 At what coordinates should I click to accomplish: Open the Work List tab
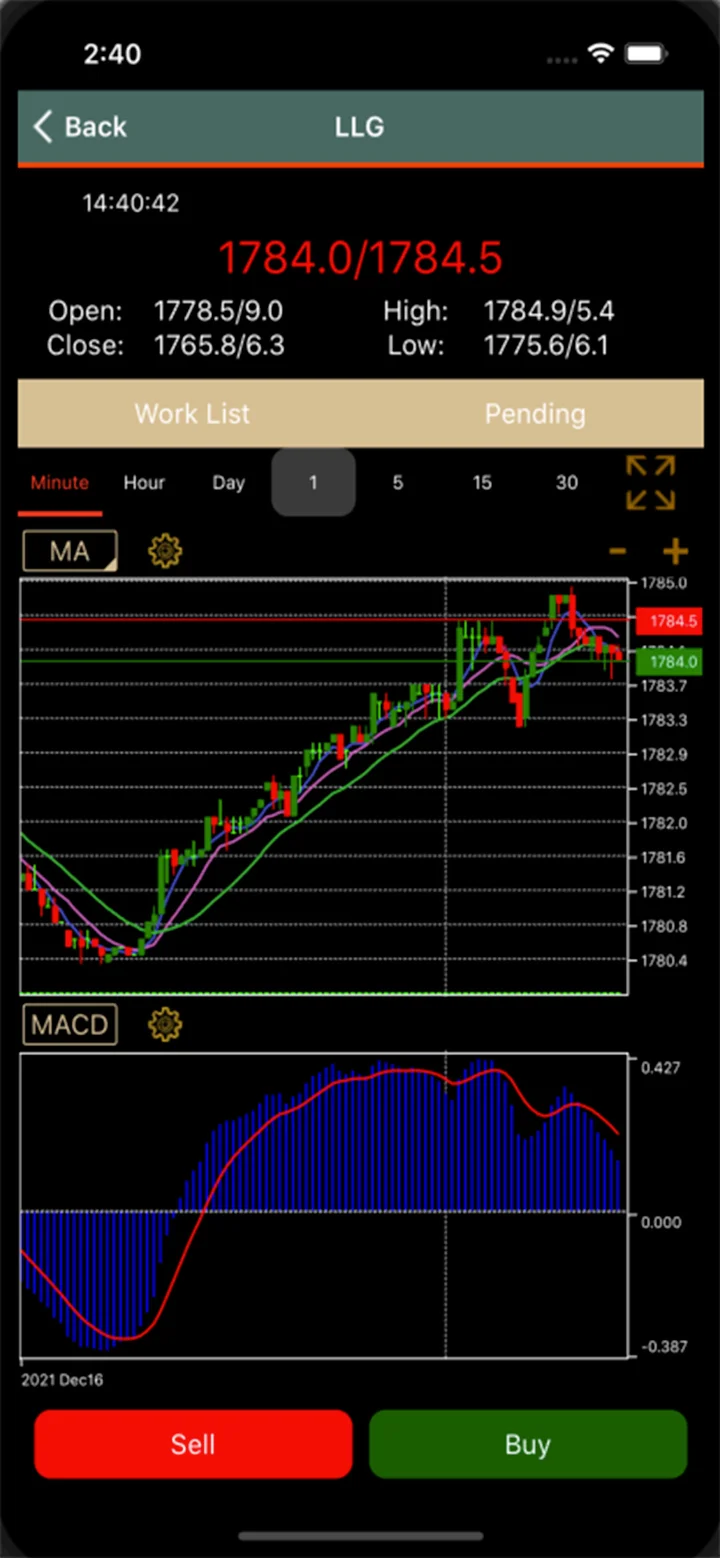(192, 414)
